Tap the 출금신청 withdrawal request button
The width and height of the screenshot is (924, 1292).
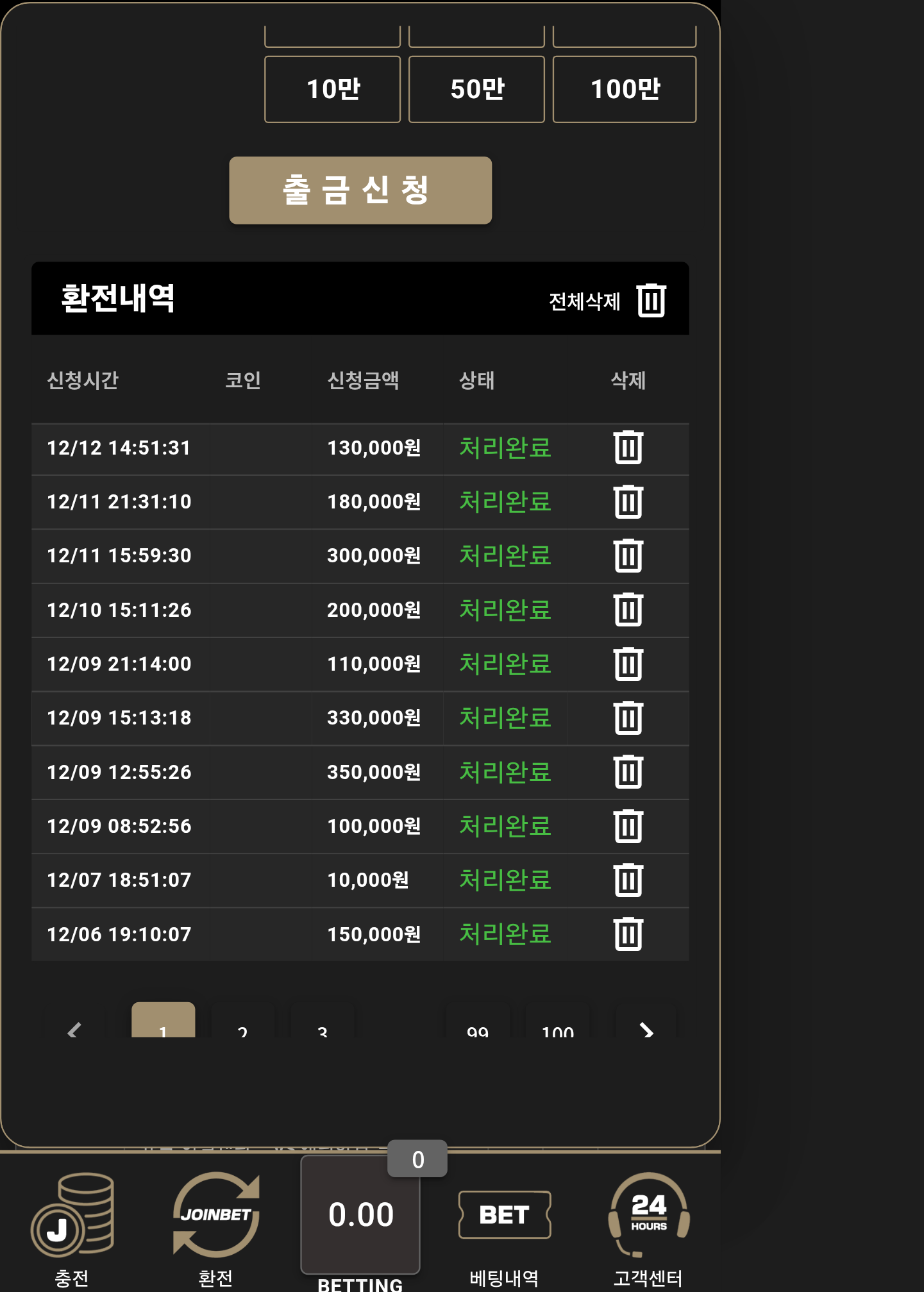(360, 190)
